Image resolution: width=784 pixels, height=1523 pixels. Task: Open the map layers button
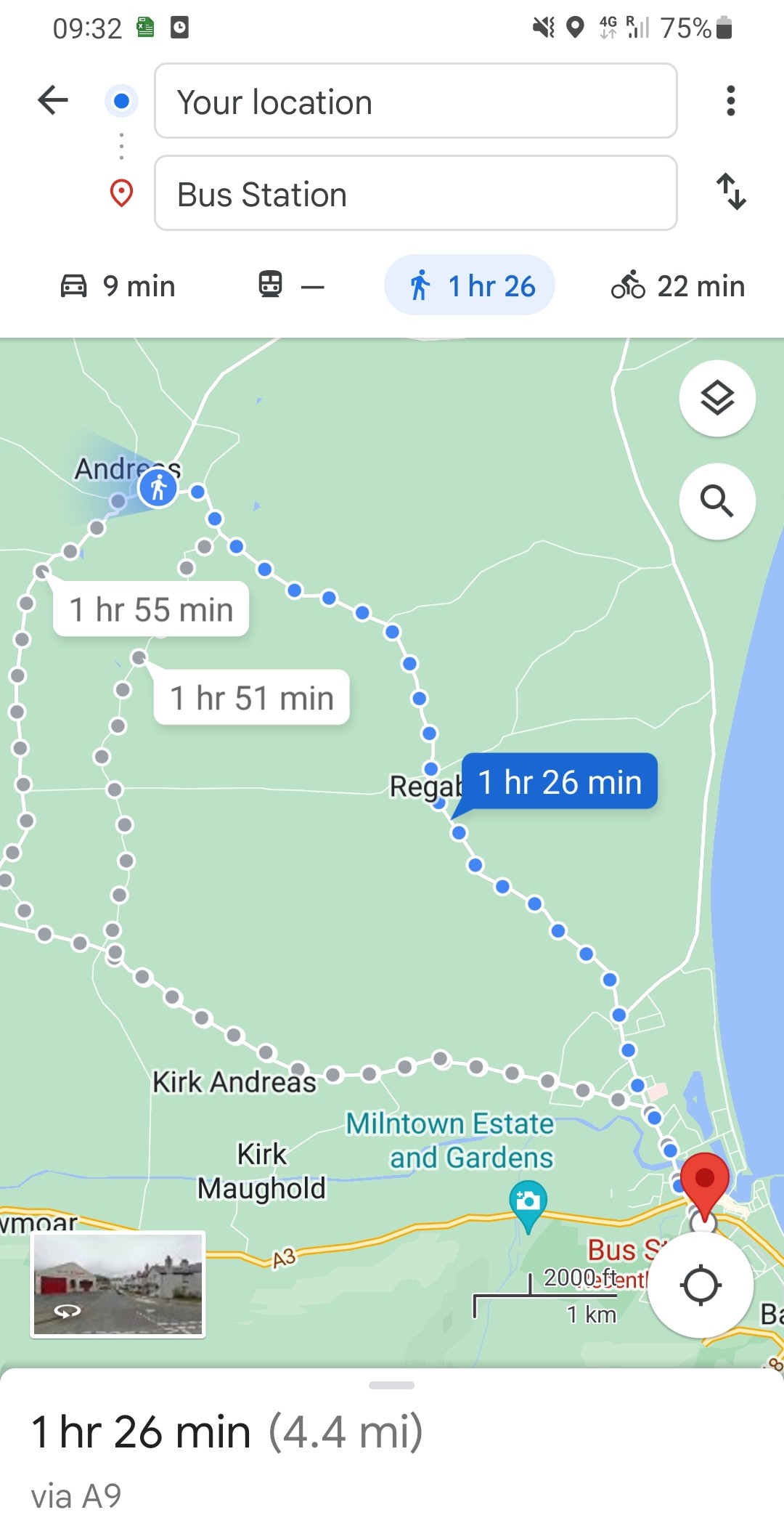coord(716,398)
